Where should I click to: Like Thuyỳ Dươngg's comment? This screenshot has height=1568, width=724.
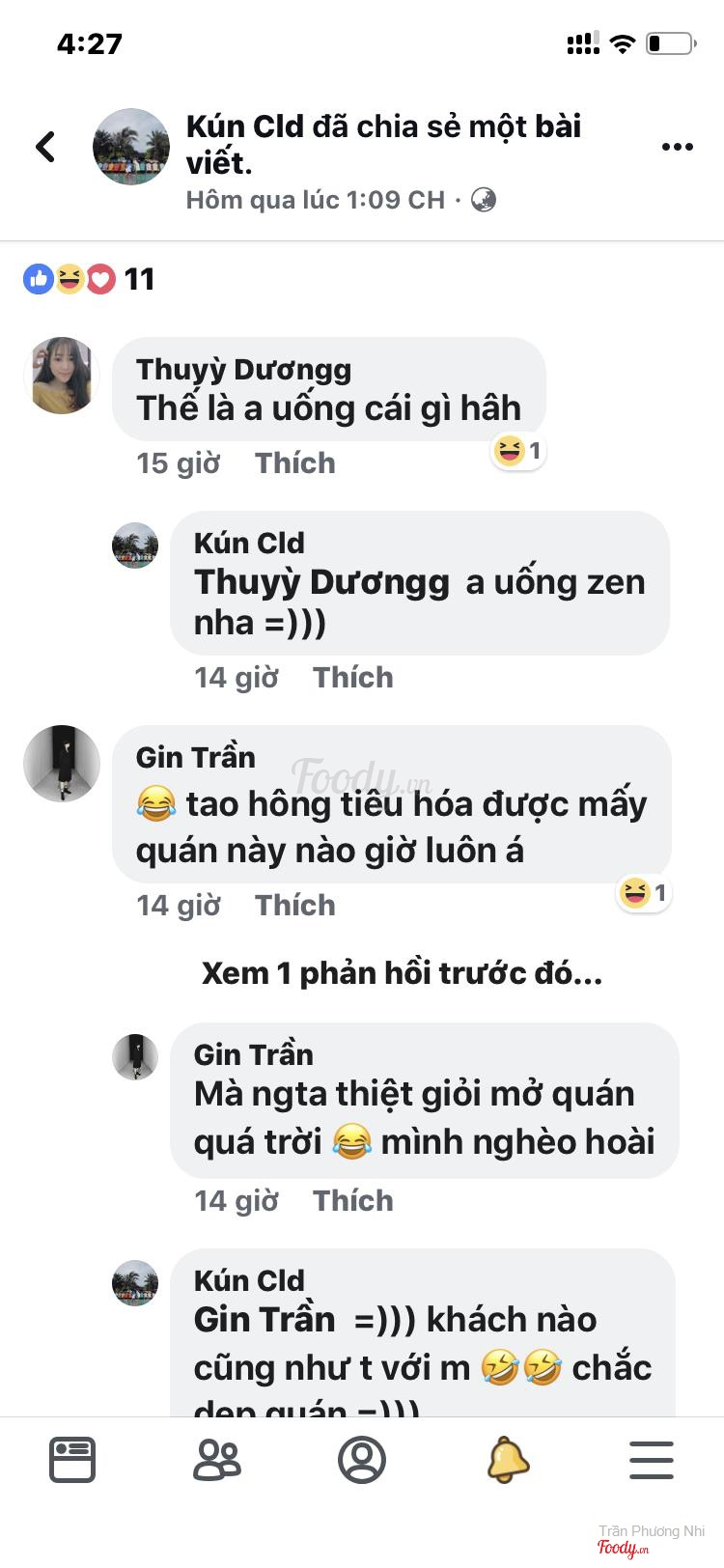coord(294,463)
